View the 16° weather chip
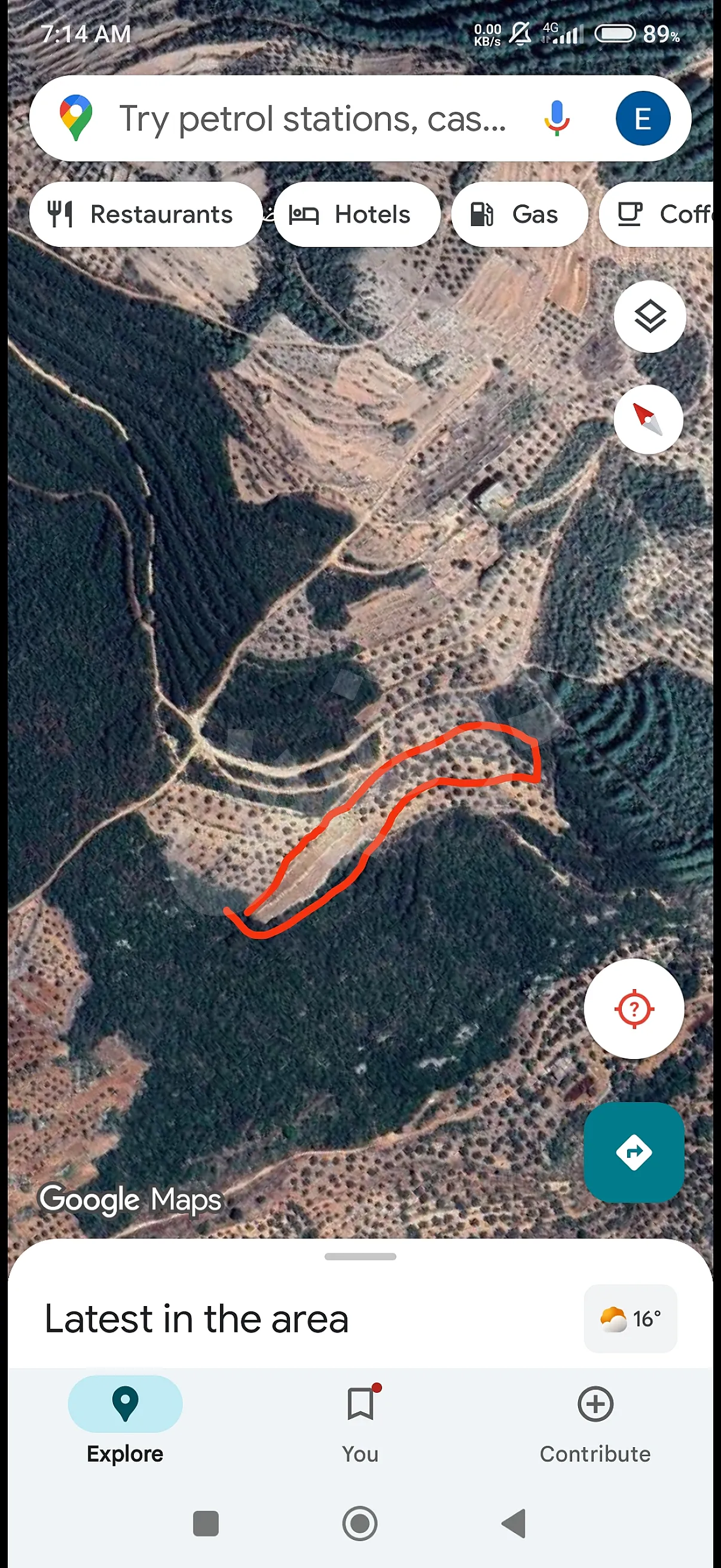This screenshot has width=721, height=1568. pyautogui.click(x=630, y=1319)
